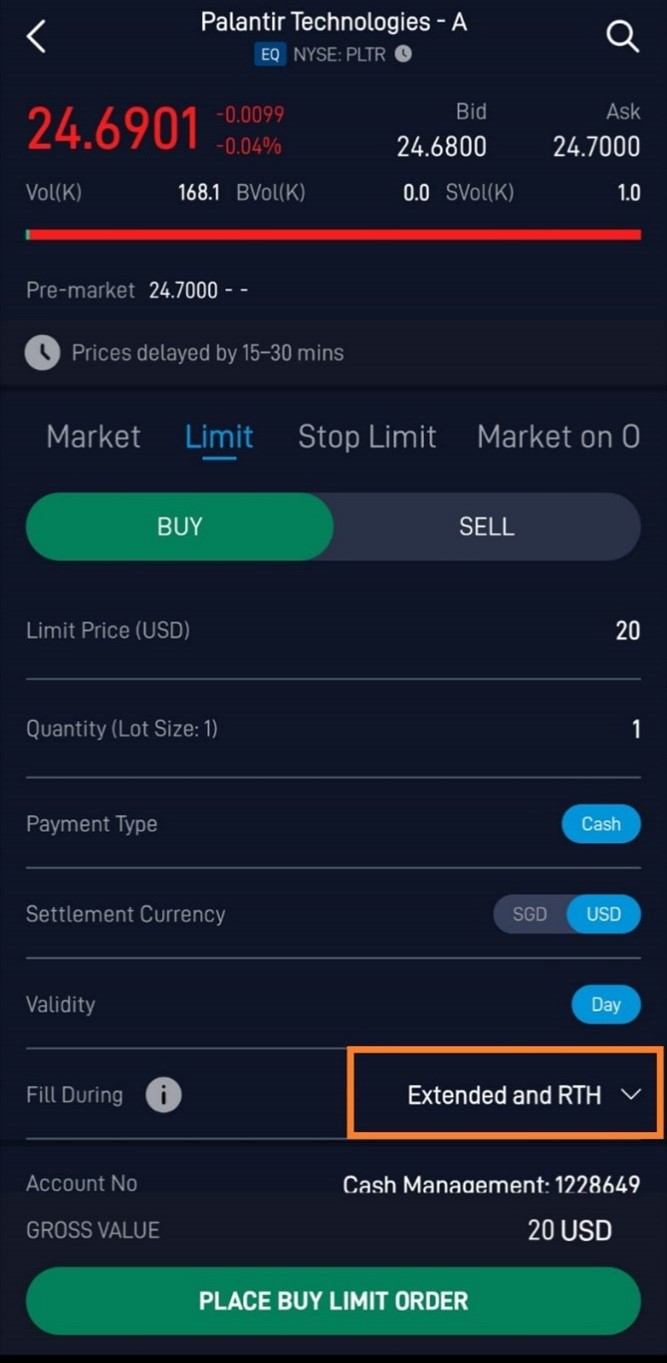Switch to the Stop Limit tab
The height and width of the screenshot is (1363, 667).
[367, 437]
